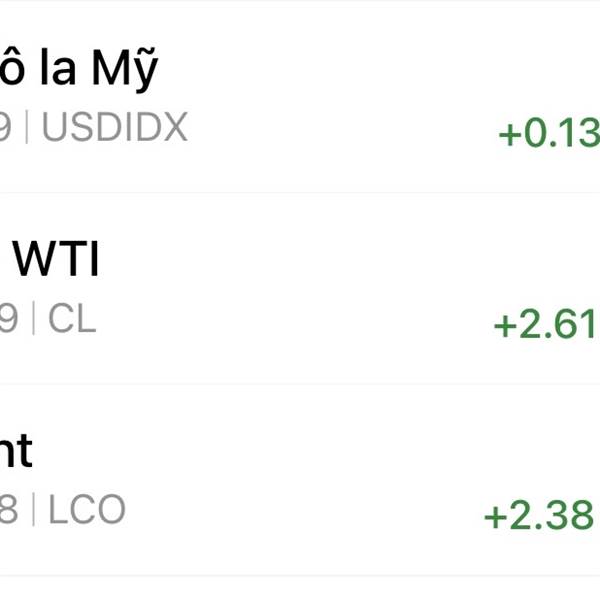Image resolution: width=600 pixels, height=600 pixels.
Task: View the Brent LCO row details
Action: click(300, 480)
